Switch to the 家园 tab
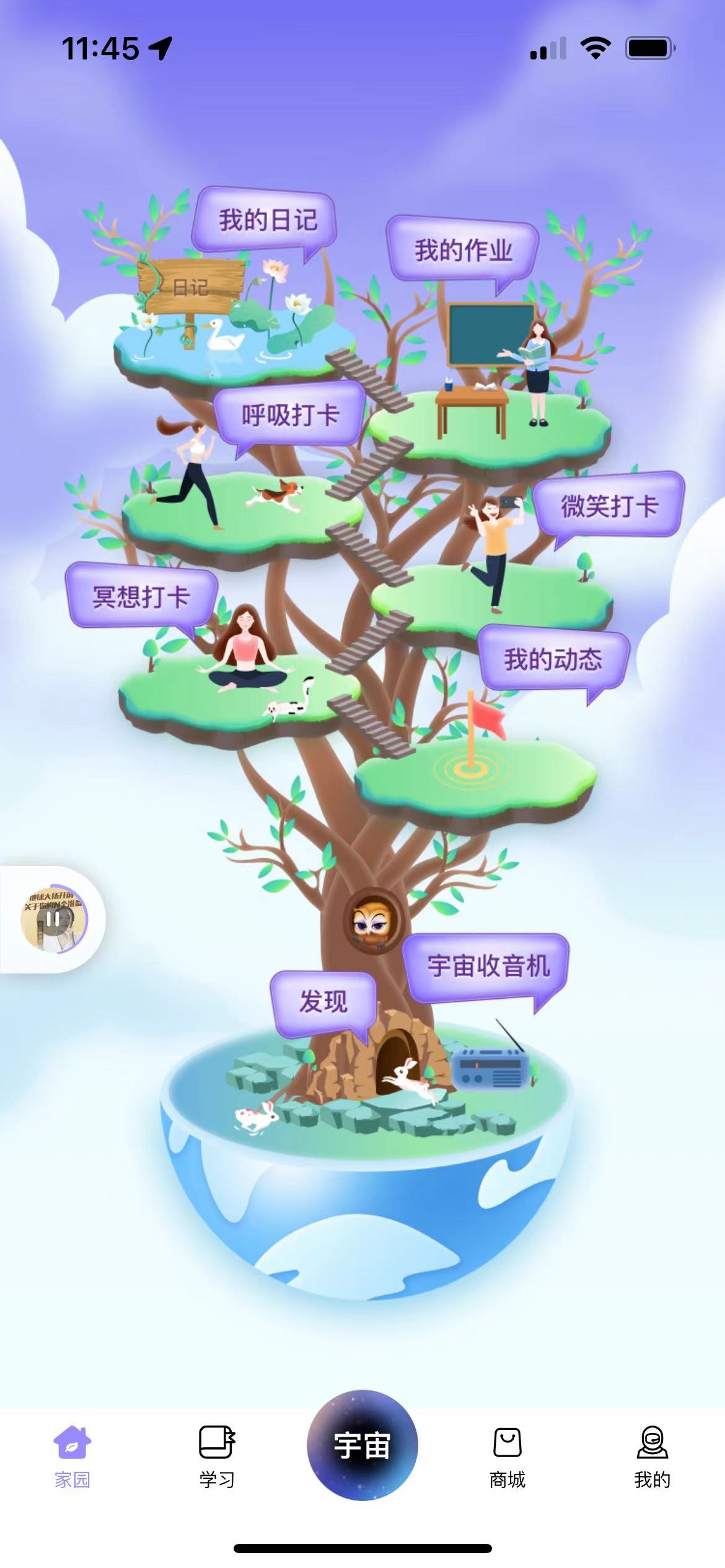725x1568 pixels. point(72,1455)
